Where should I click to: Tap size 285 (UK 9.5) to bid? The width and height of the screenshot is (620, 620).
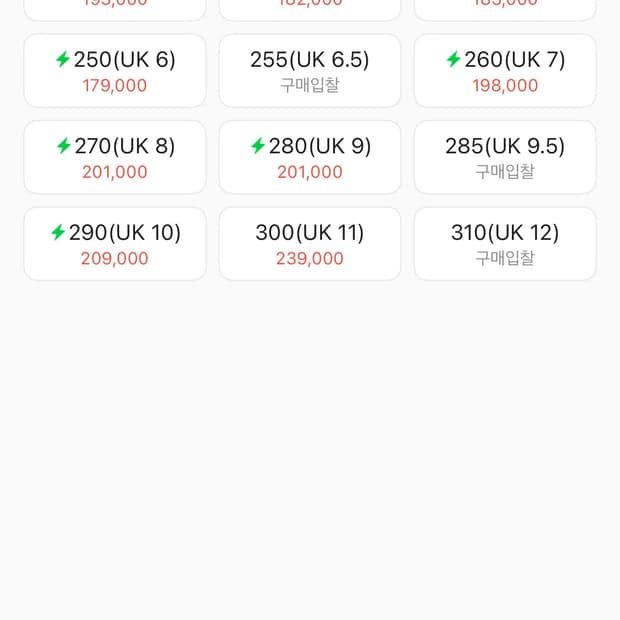point(505,158)
